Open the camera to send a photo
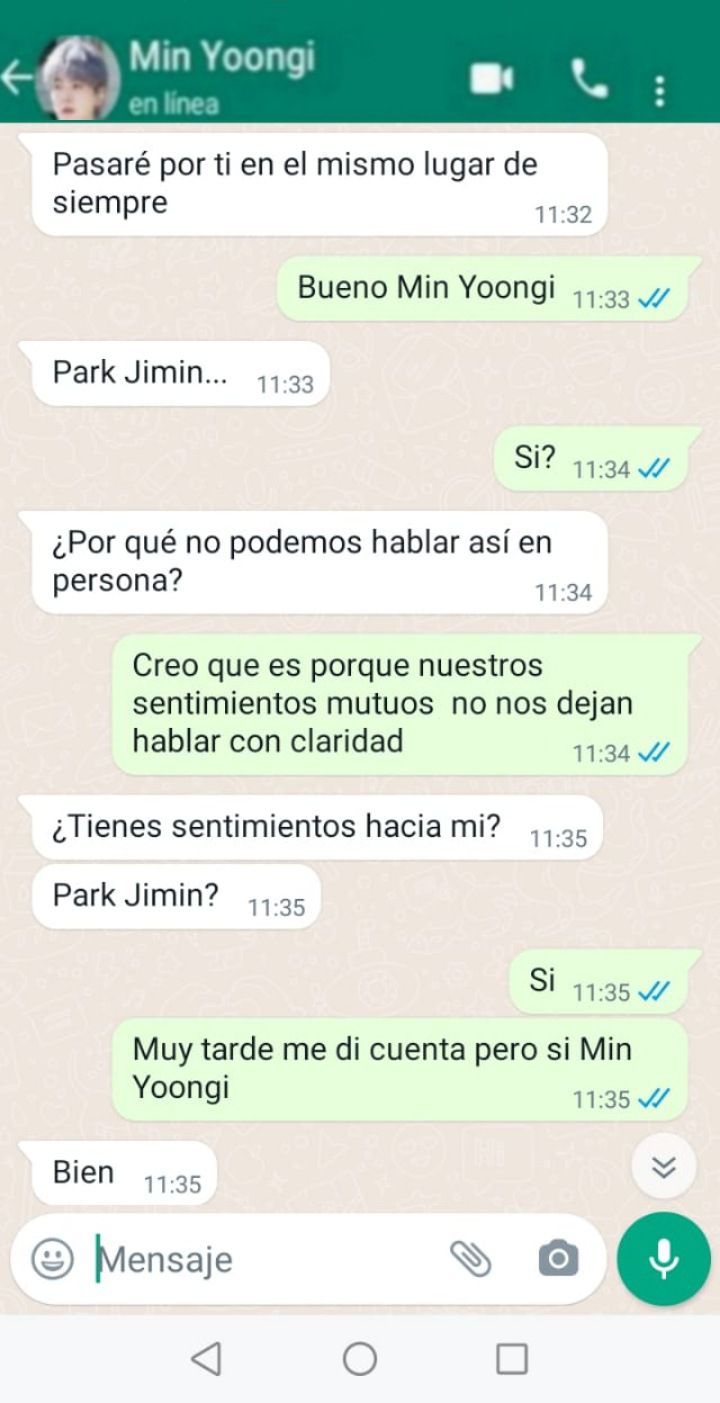Image resolution: width=720 pixels, height=1403 pixels. point(558,1258)
